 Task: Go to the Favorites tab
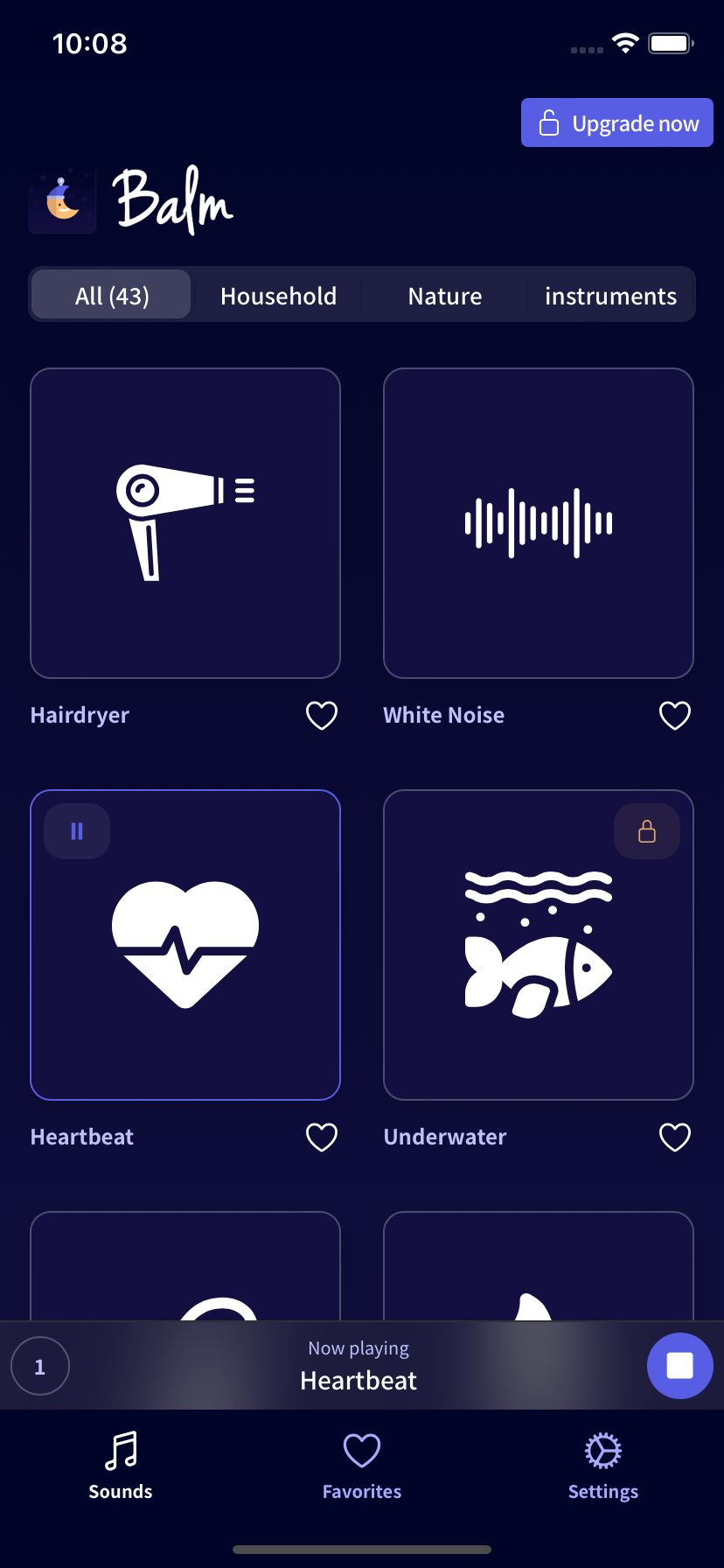pos(362,1466)
